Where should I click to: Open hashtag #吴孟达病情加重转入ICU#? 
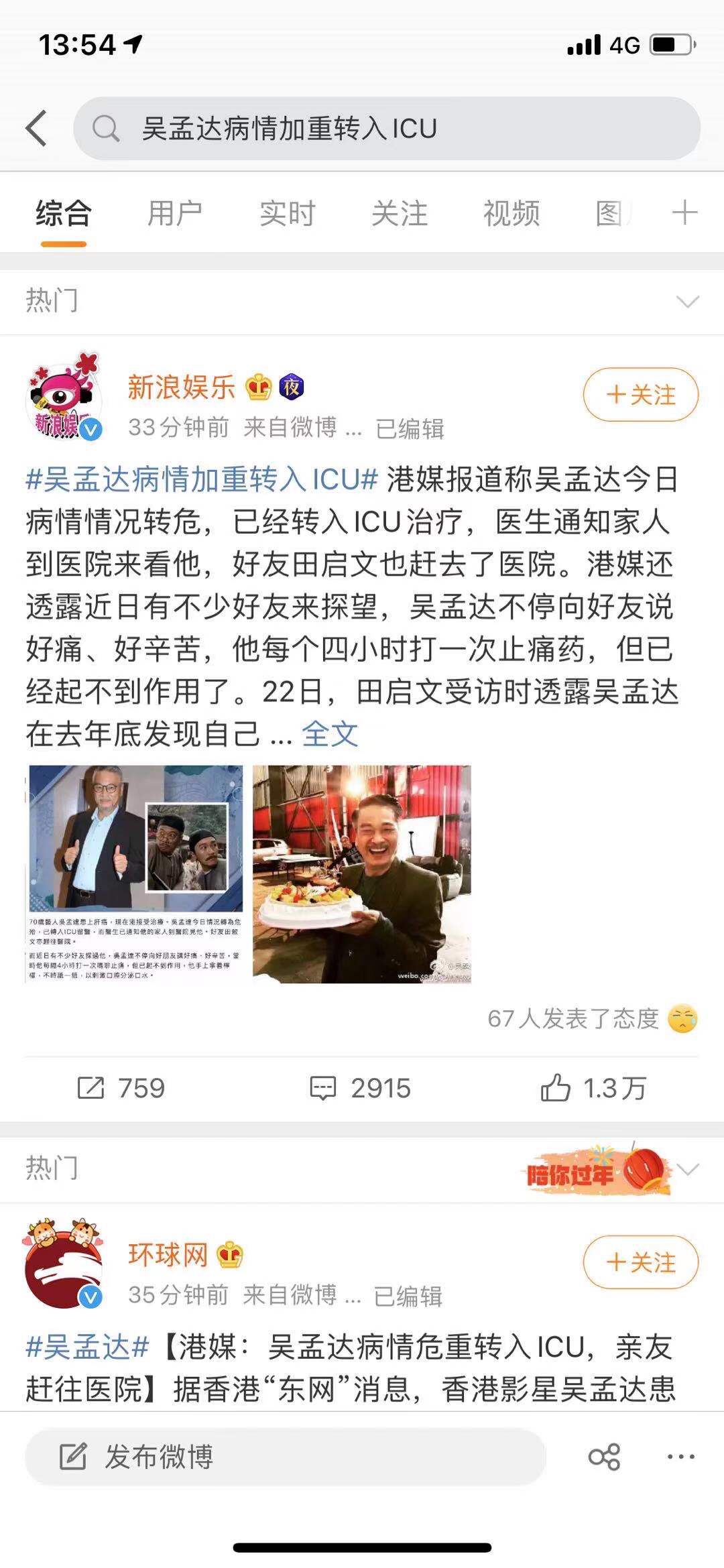(202, 480)
